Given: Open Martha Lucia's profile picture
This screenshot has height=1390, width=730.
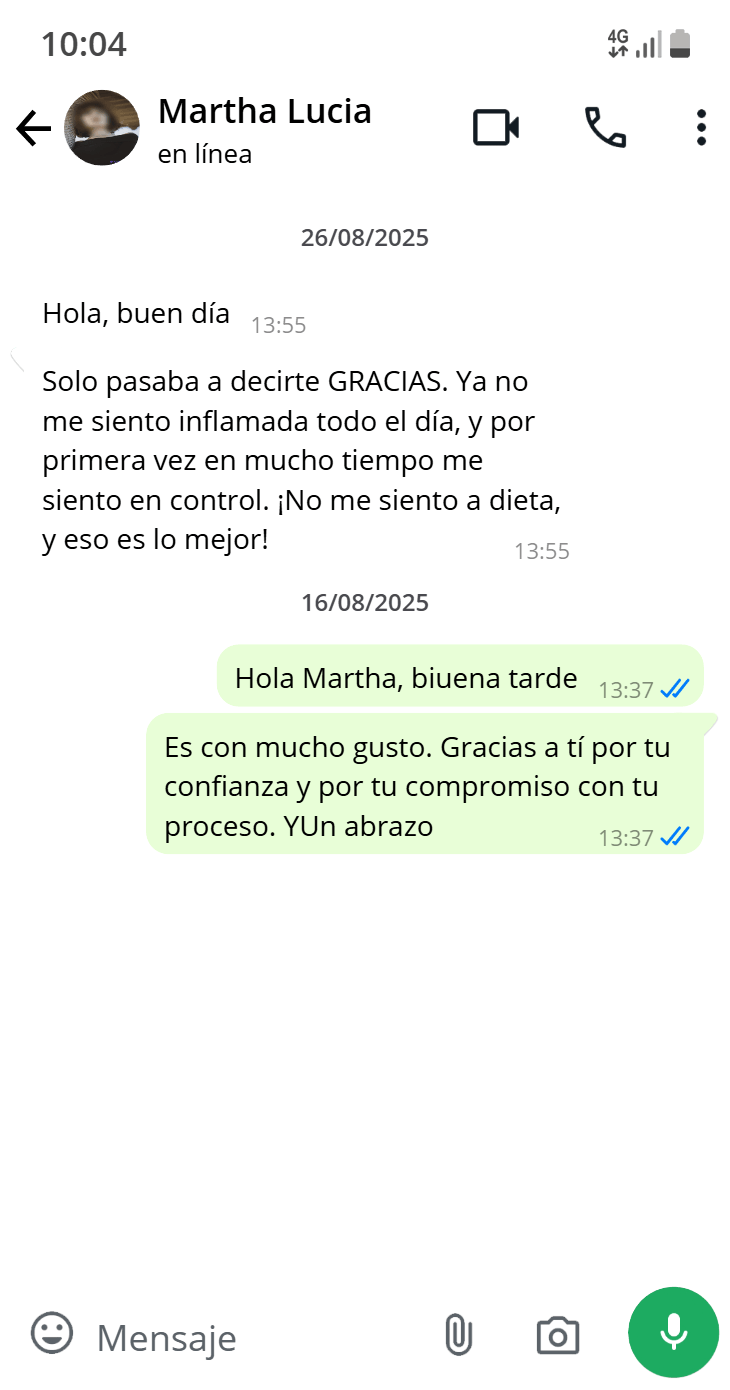Looking at the screenshot, I should pyautogui.click(x=102, y=128).
